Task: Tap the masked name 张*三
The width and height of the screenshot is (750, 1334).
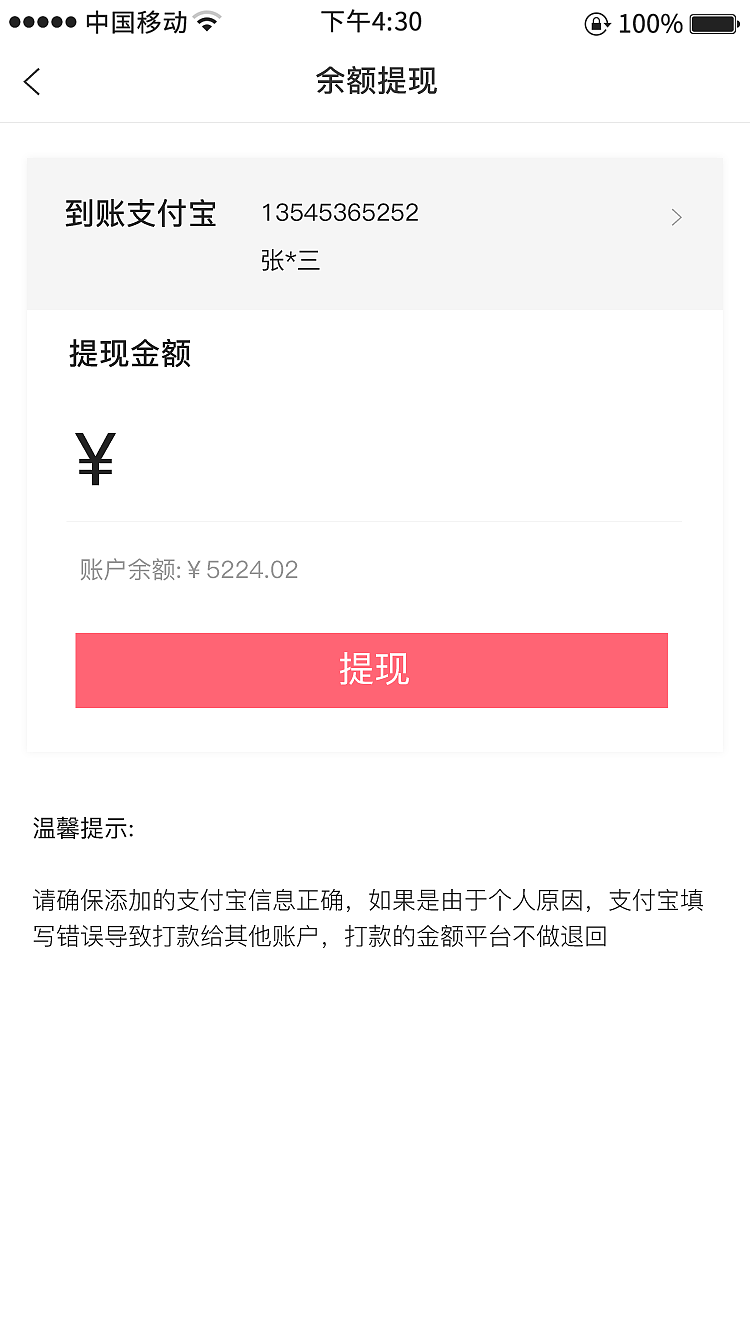Action: pos(290,260)
